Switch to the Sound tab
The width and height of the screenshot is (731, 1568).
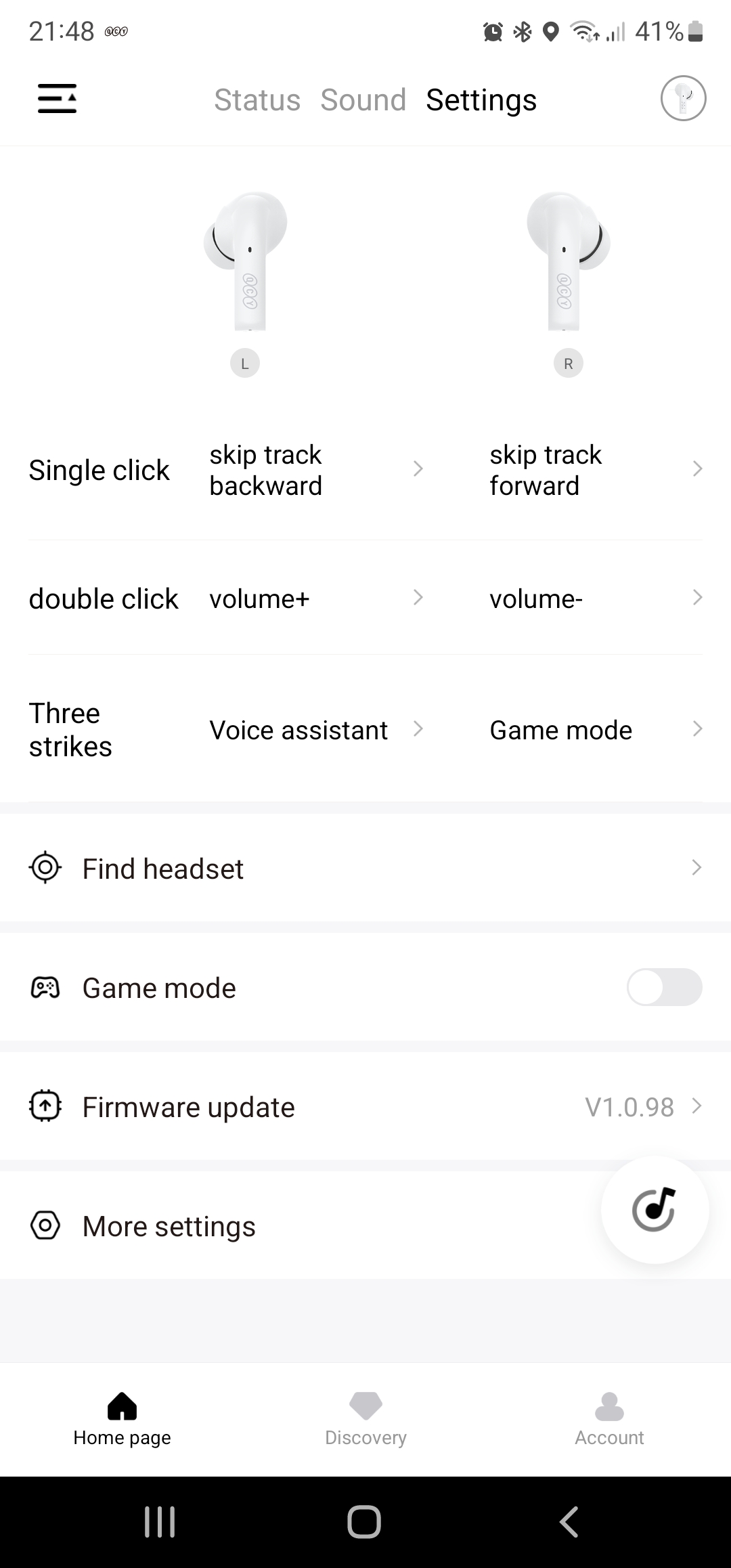tap(363, 100)
